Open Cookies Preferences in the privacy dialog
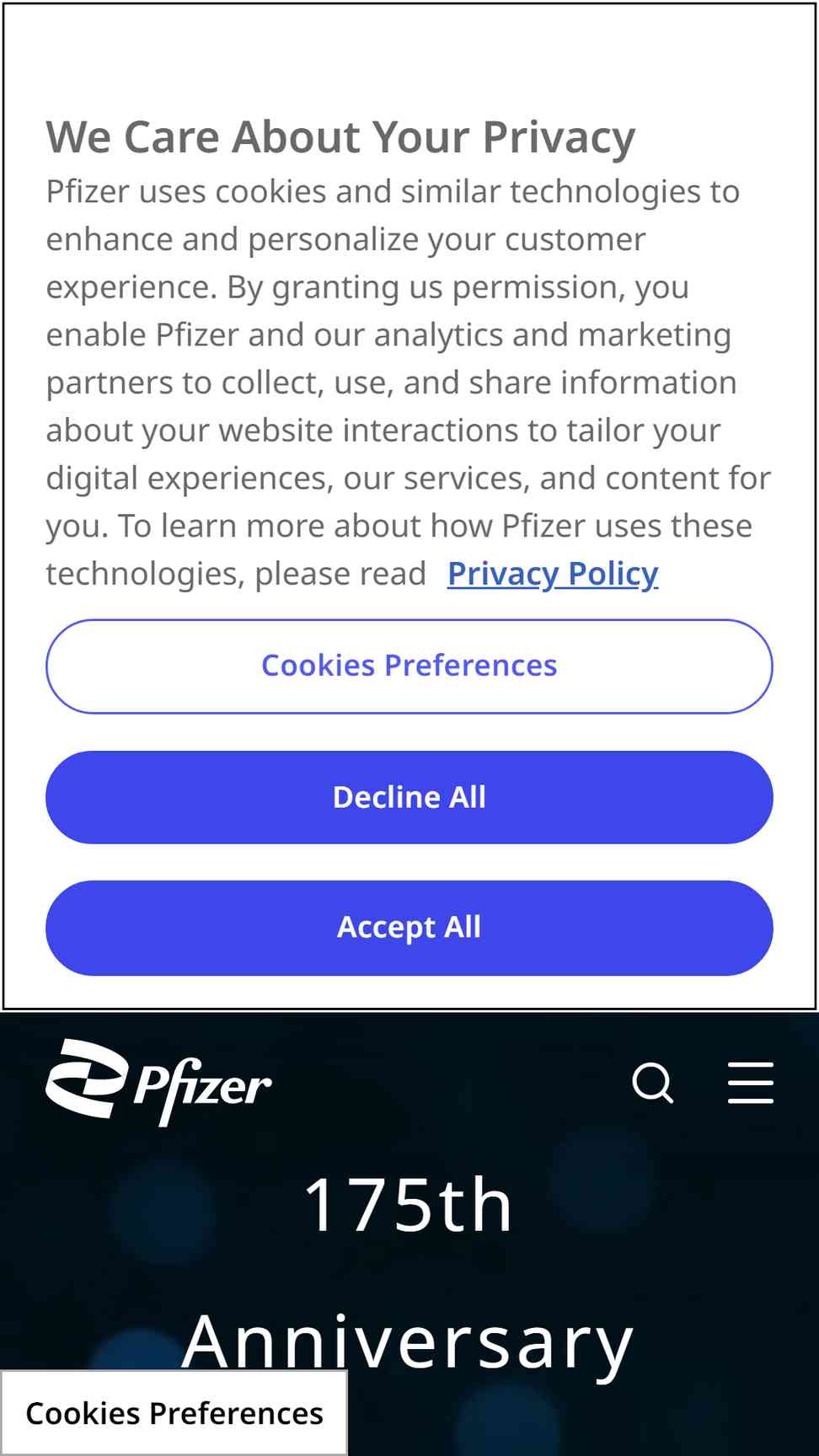Screen dimensions: 819x1456 (409, 666)
